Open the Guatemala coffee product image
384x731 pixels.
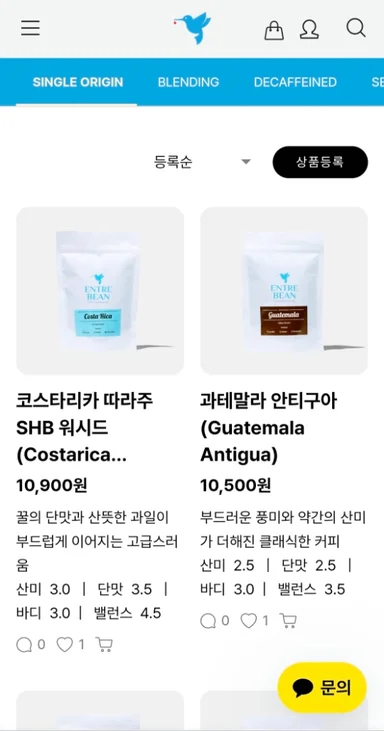click(x=284, y=290)
